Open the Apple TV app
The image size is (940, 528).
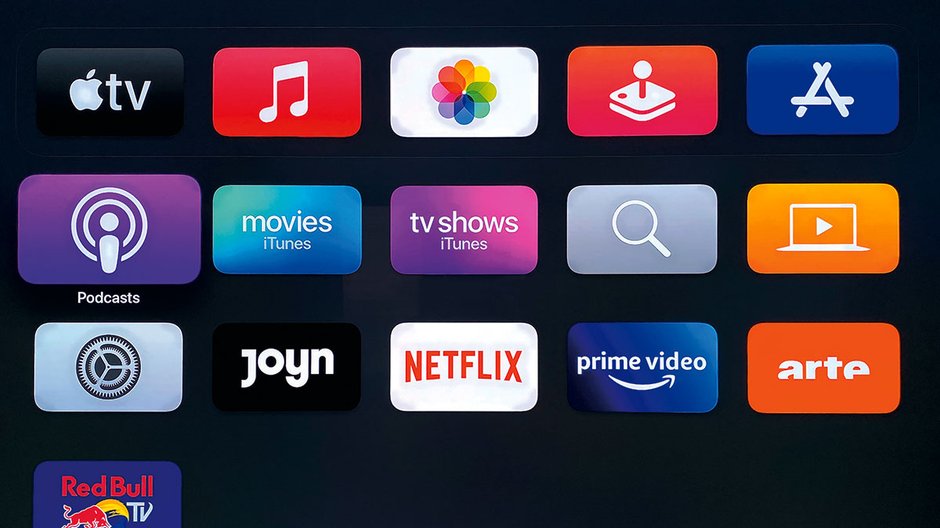click(110, 92)
